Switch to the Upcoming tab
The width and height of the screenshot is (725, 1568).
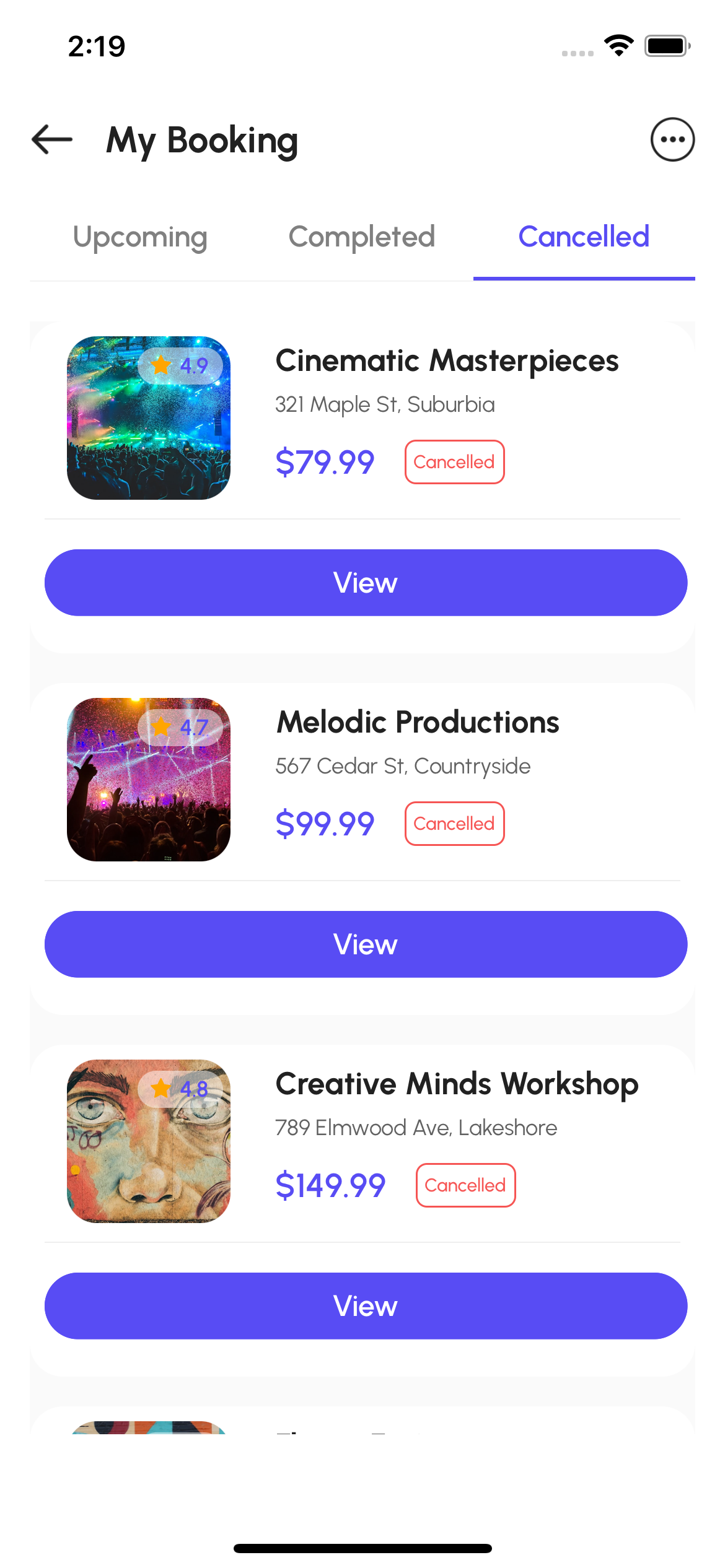point(140,237)
